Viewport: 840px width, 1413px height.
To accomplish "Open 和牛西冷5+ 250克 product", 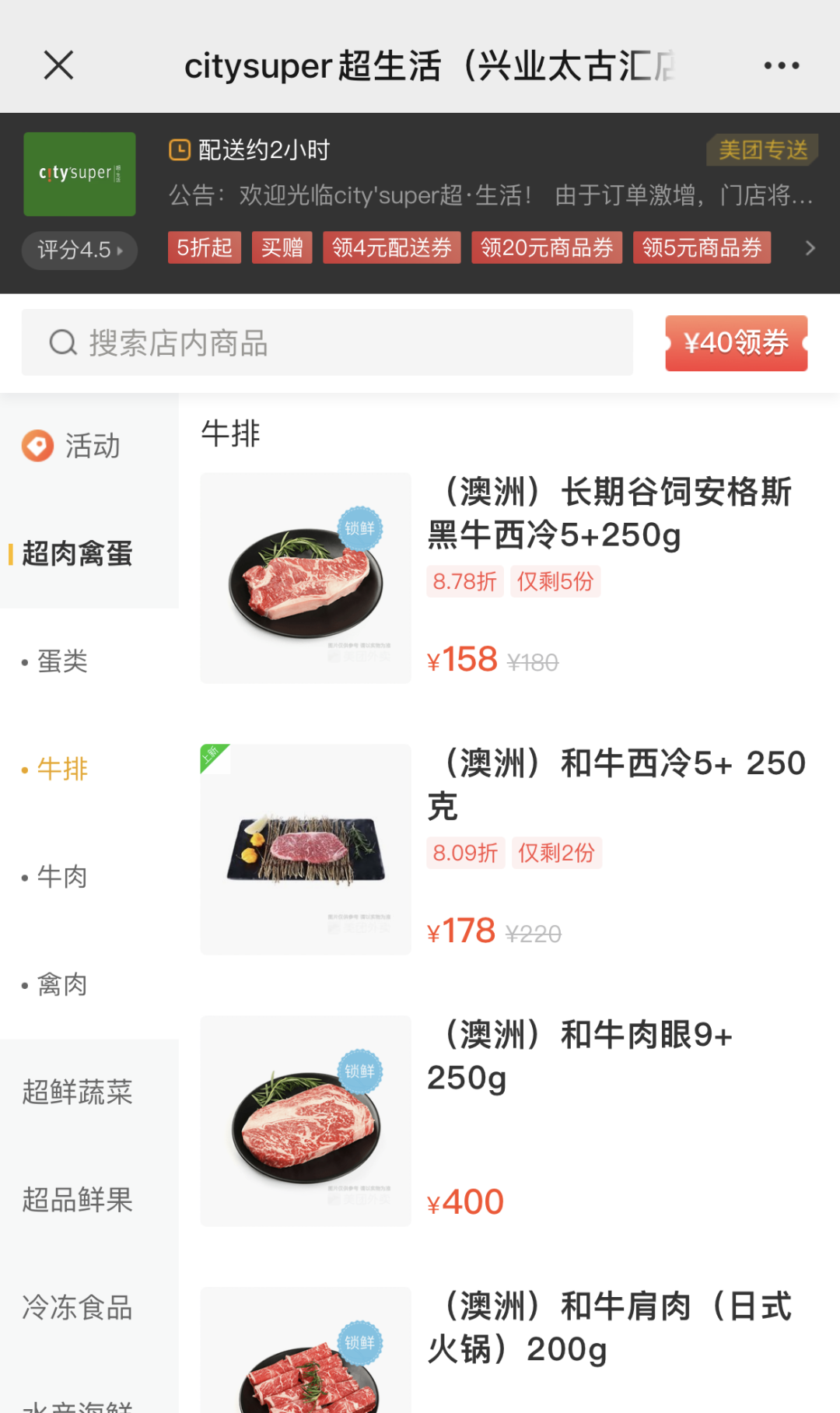I will pos(616,784).
